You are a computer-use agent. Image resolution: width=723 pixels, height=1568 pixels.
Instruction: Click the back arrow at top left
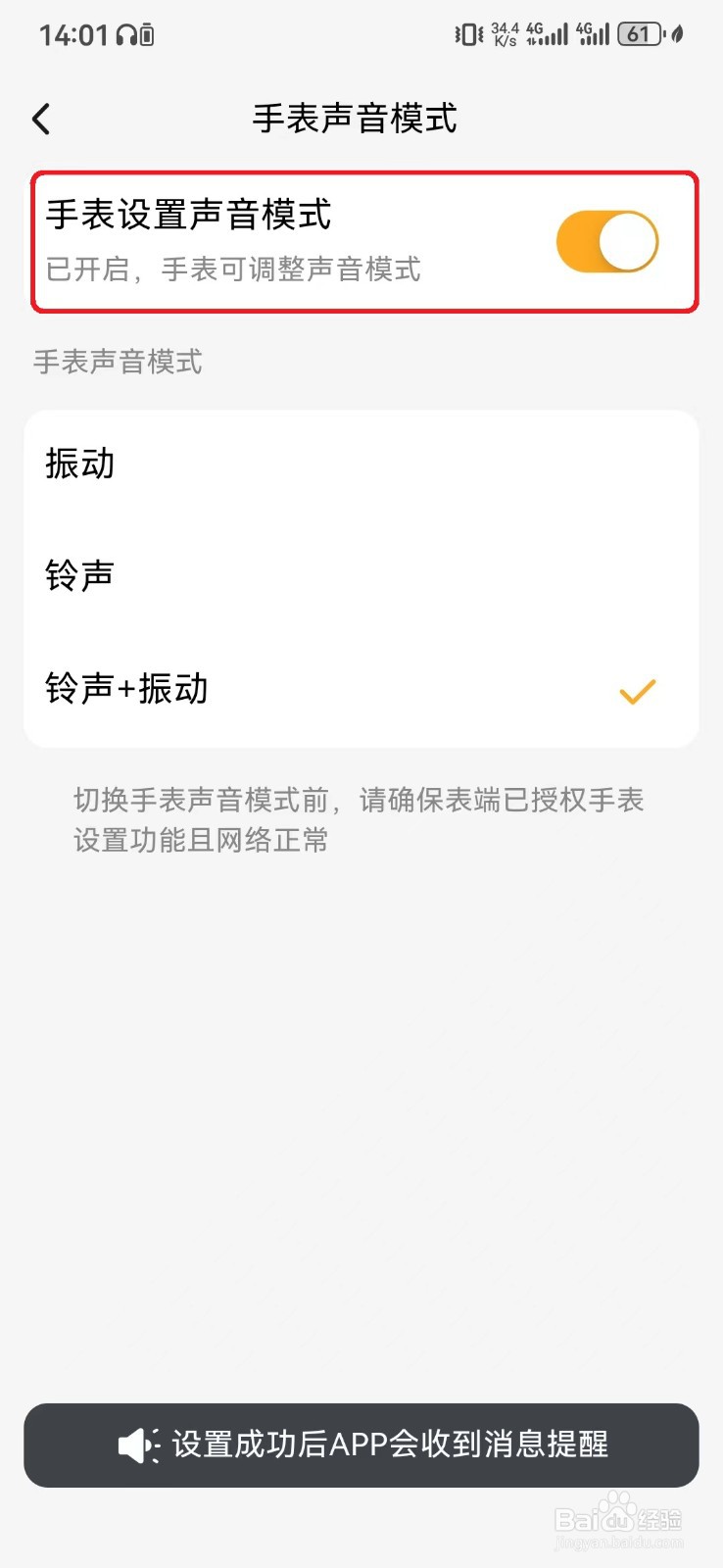40,118
